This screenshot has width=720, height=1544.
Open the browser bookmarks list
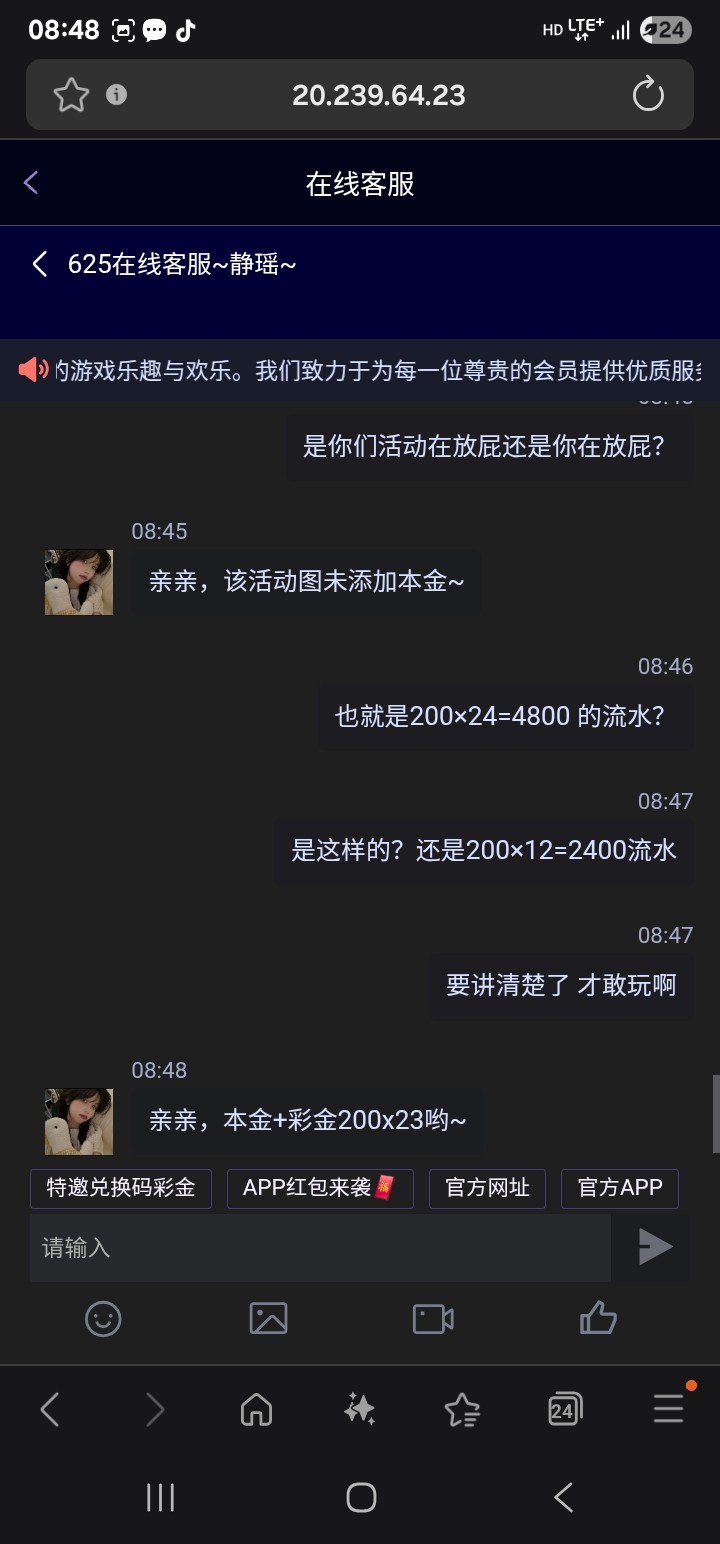tap(462, 1410)
